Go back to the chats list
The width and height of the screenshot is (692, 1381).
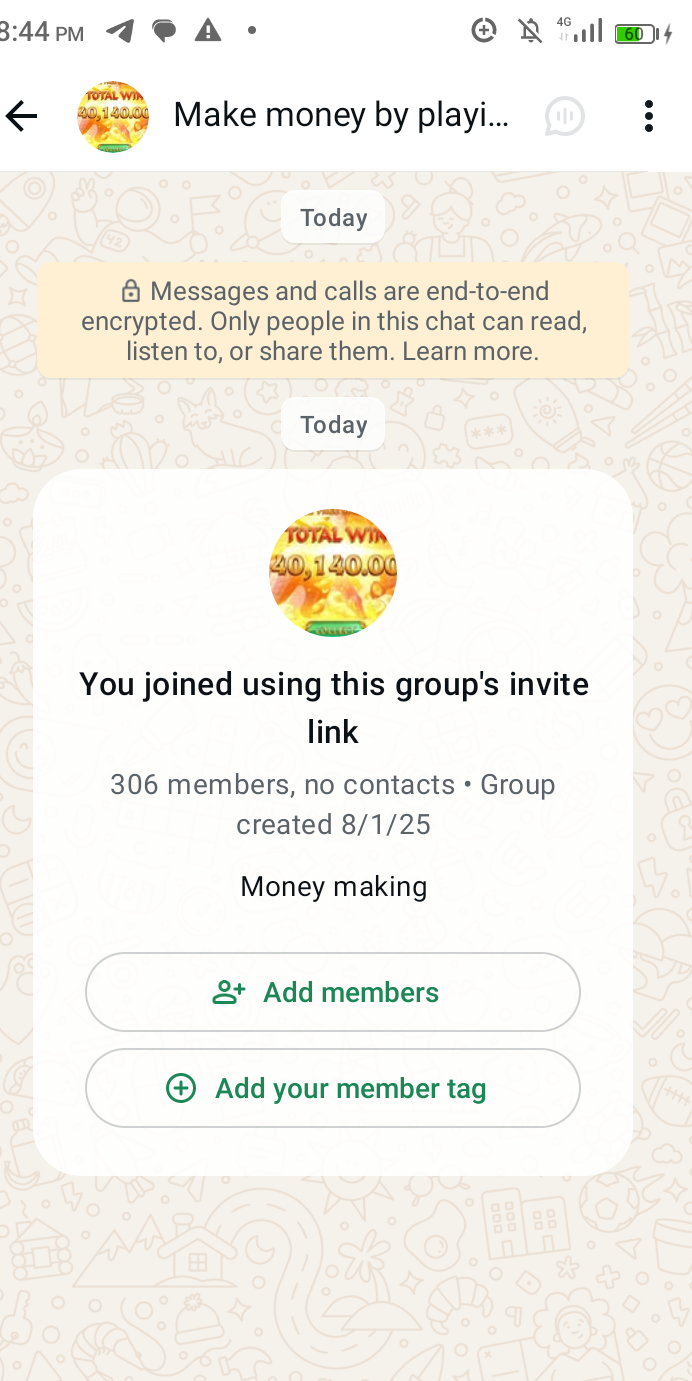(x=22, y=117)
